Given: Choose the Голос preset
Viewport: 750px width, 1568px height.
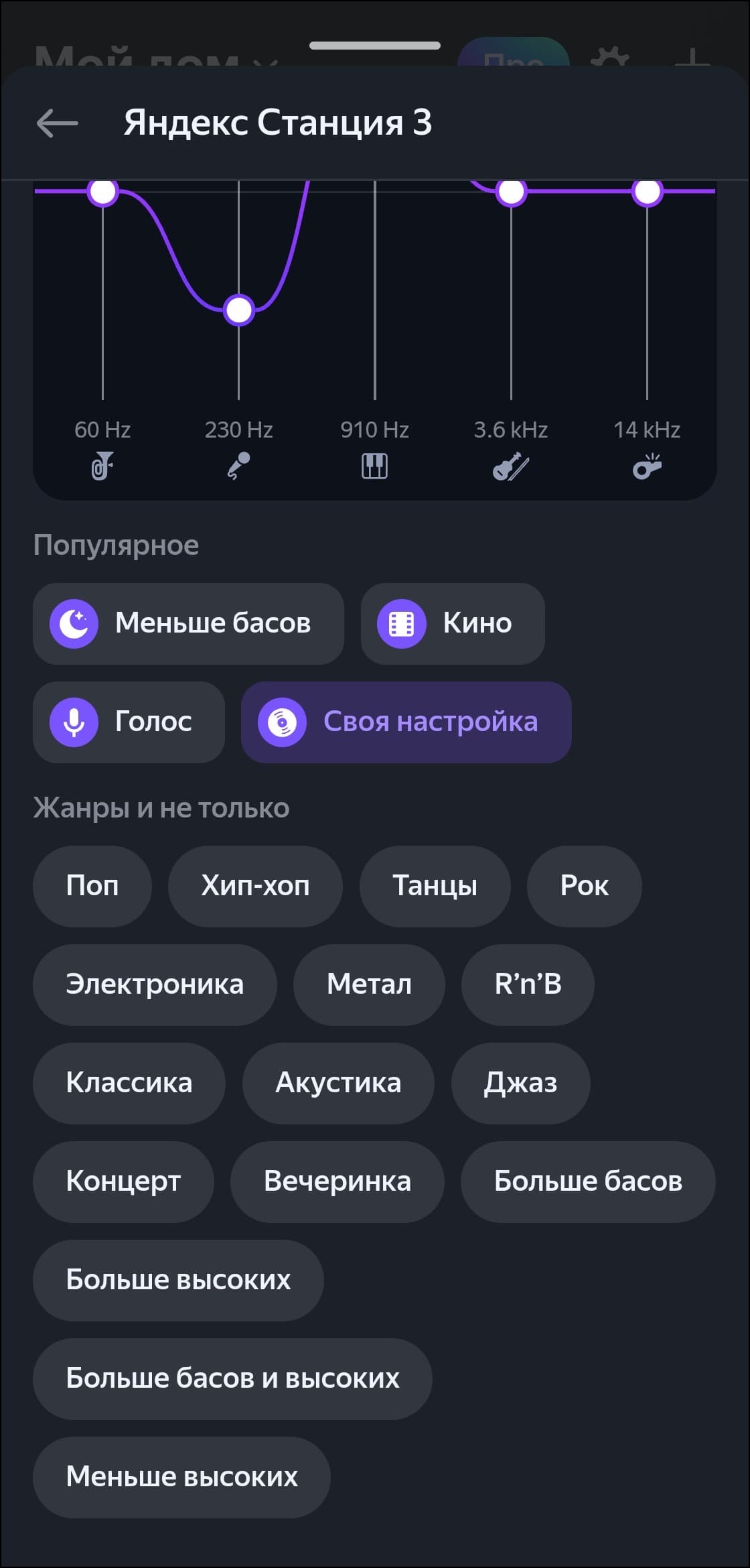Looking at the screenshot, I should 129,722.
